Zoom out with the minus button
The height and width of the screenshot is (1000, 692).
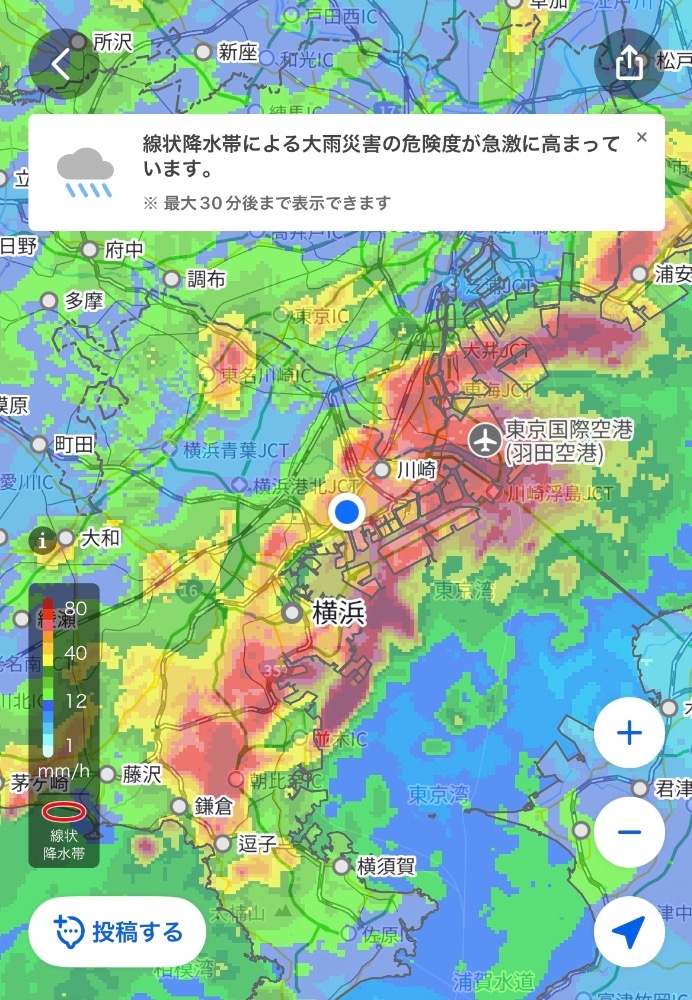point(629,832)
